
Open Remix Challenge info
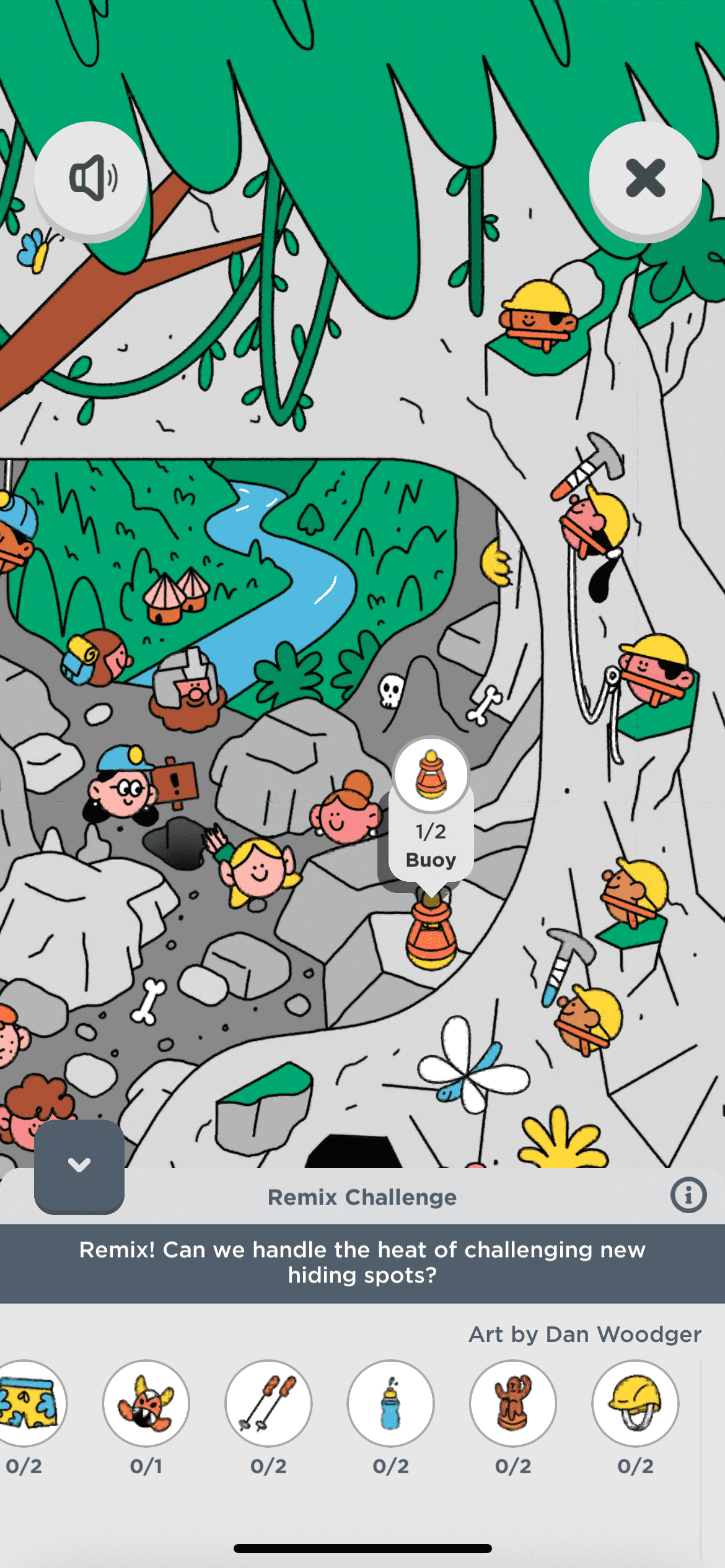688,1195
